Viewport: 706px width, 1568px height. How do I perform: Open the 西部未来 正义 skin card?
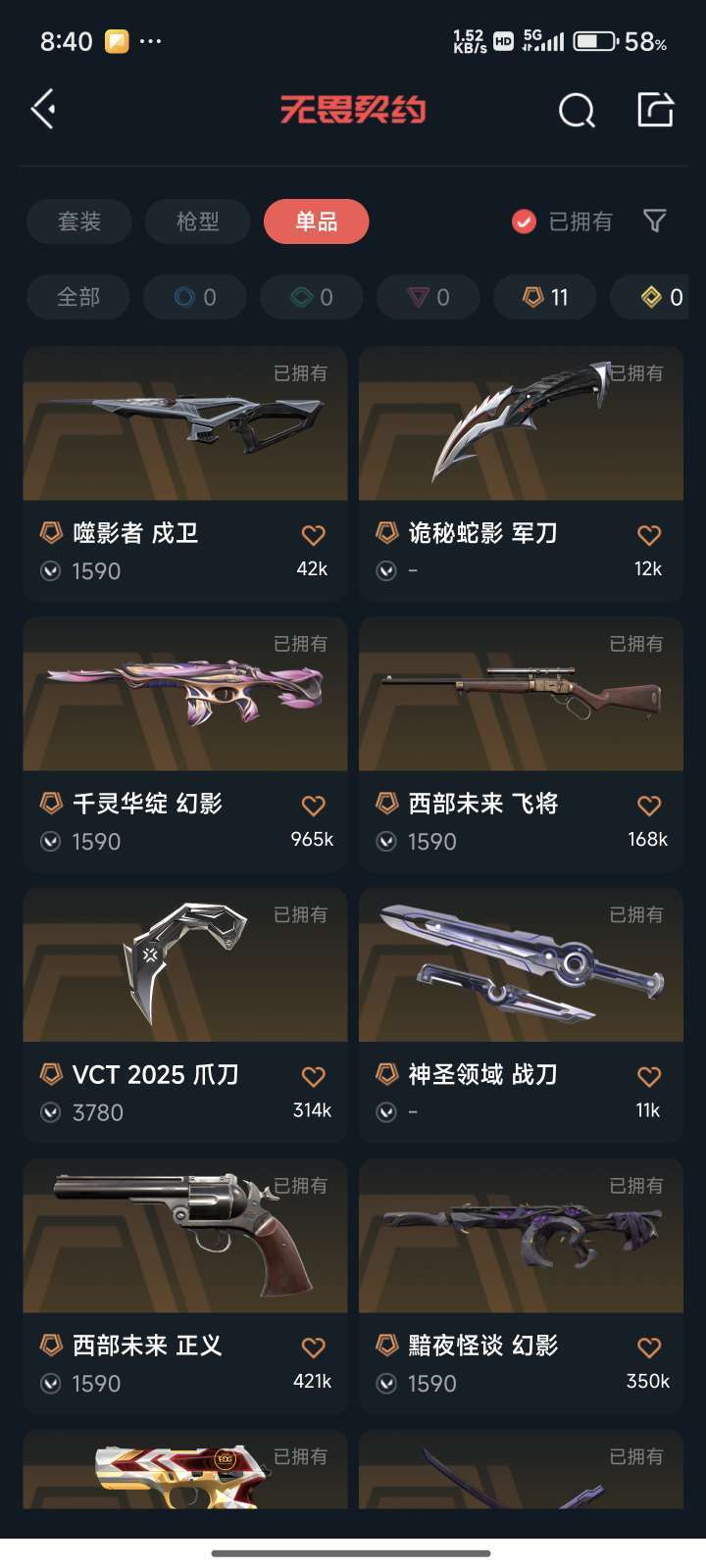185,1286
